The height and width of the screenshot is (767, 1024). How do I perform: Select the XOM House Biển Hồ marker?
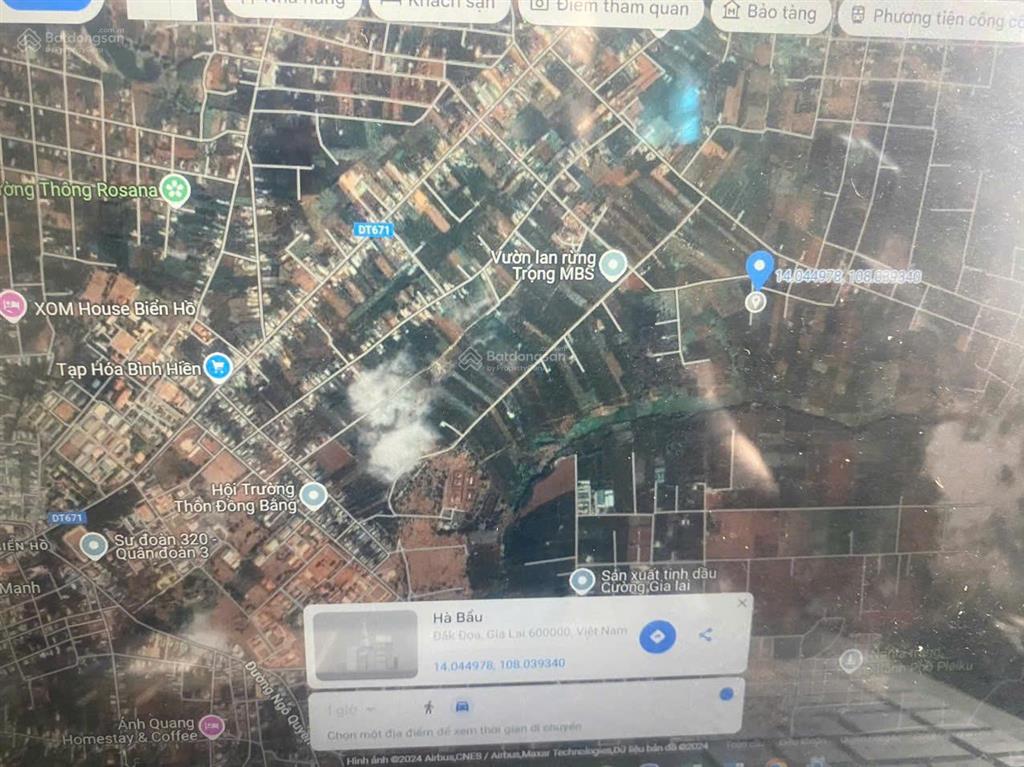click(12, 304)
